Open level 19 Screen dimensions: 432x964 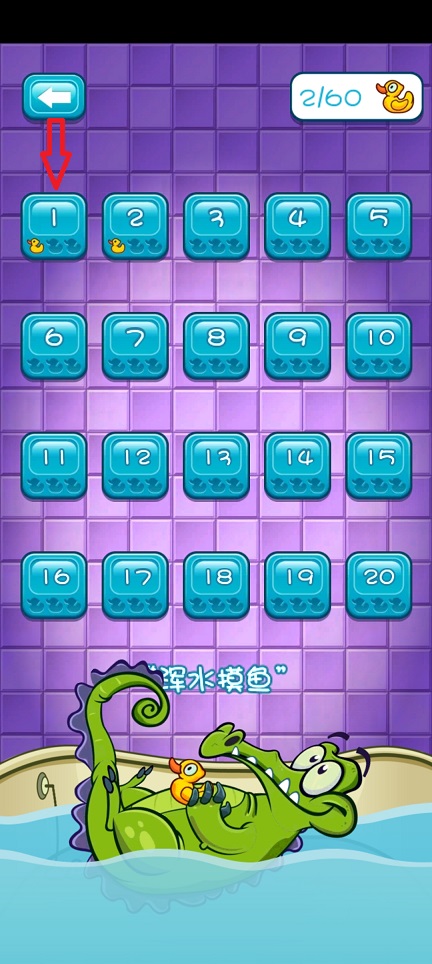[297, 585]
